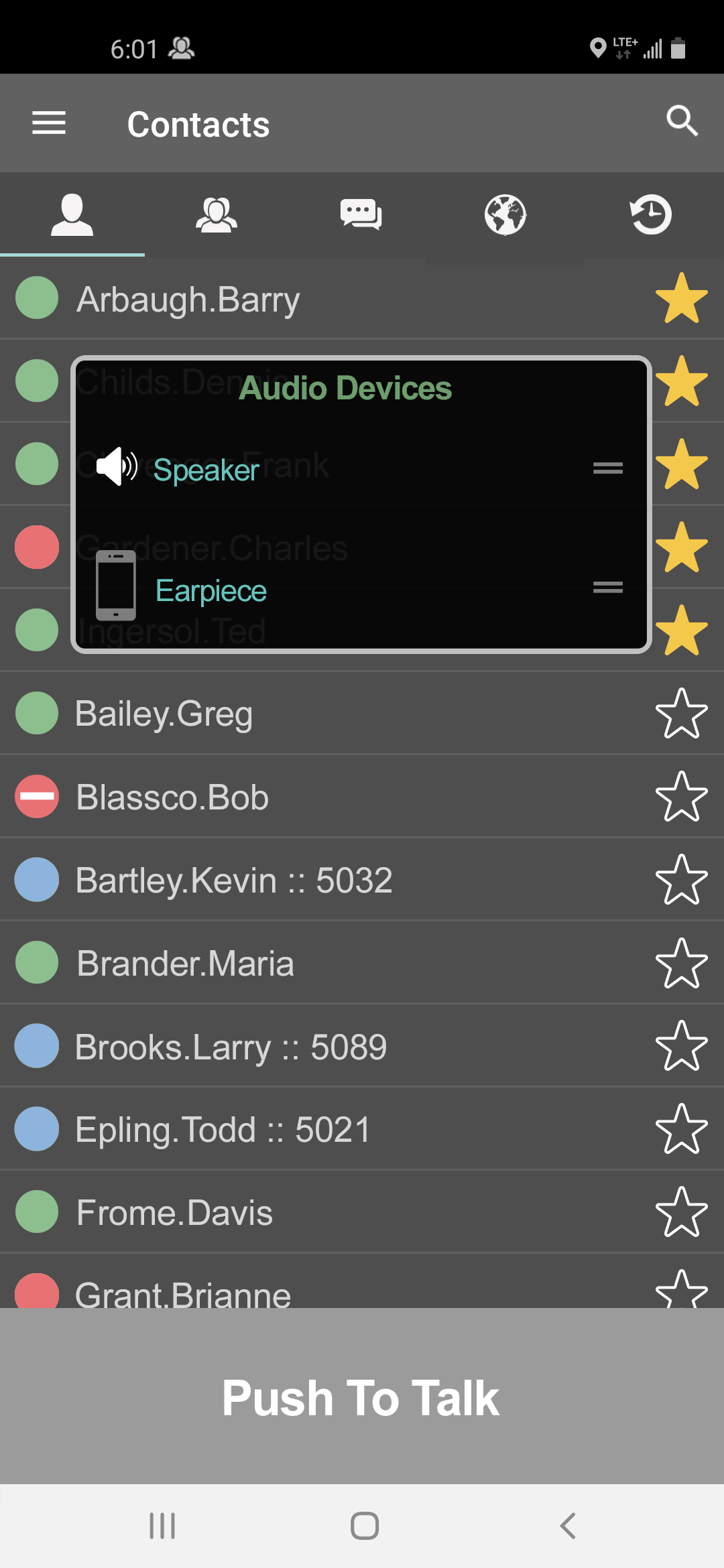Tap Blassco.Bob's blocked status icon
The width and height of the screenshot is (724, 1568).
coord(37,797)
